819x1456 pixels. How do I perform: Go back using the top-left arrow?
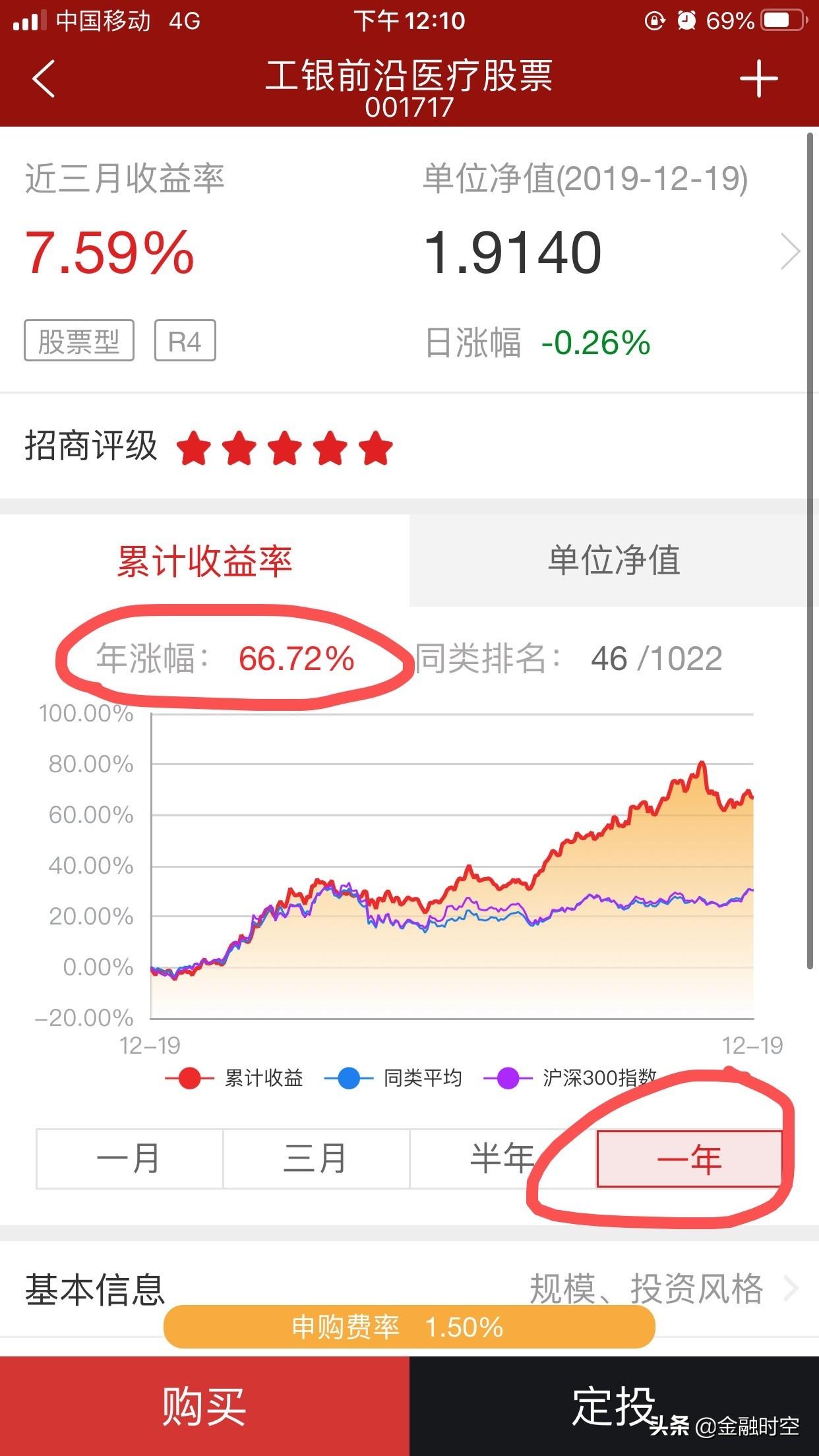[44, 78]
